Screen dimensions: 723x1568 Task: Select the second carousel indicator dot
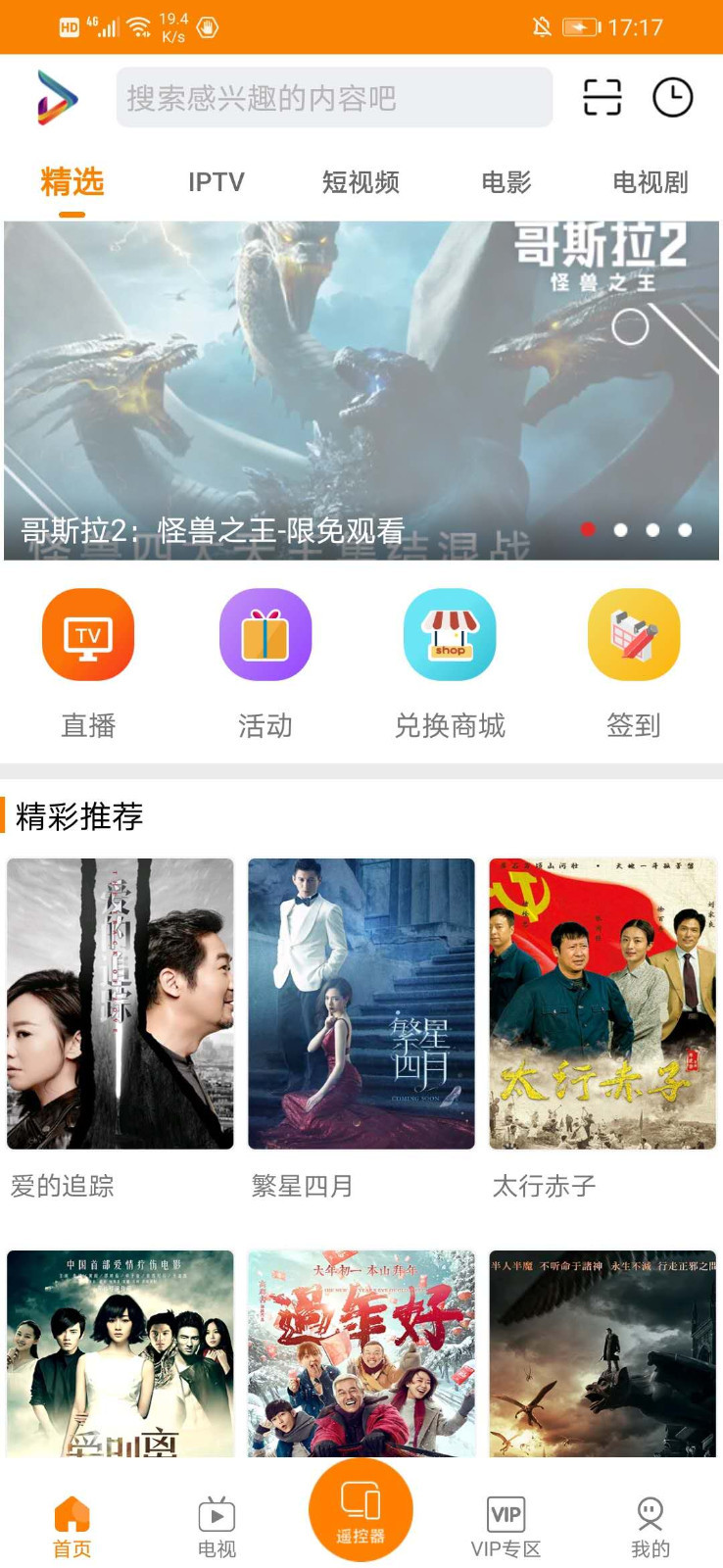(x=620, y=531)
